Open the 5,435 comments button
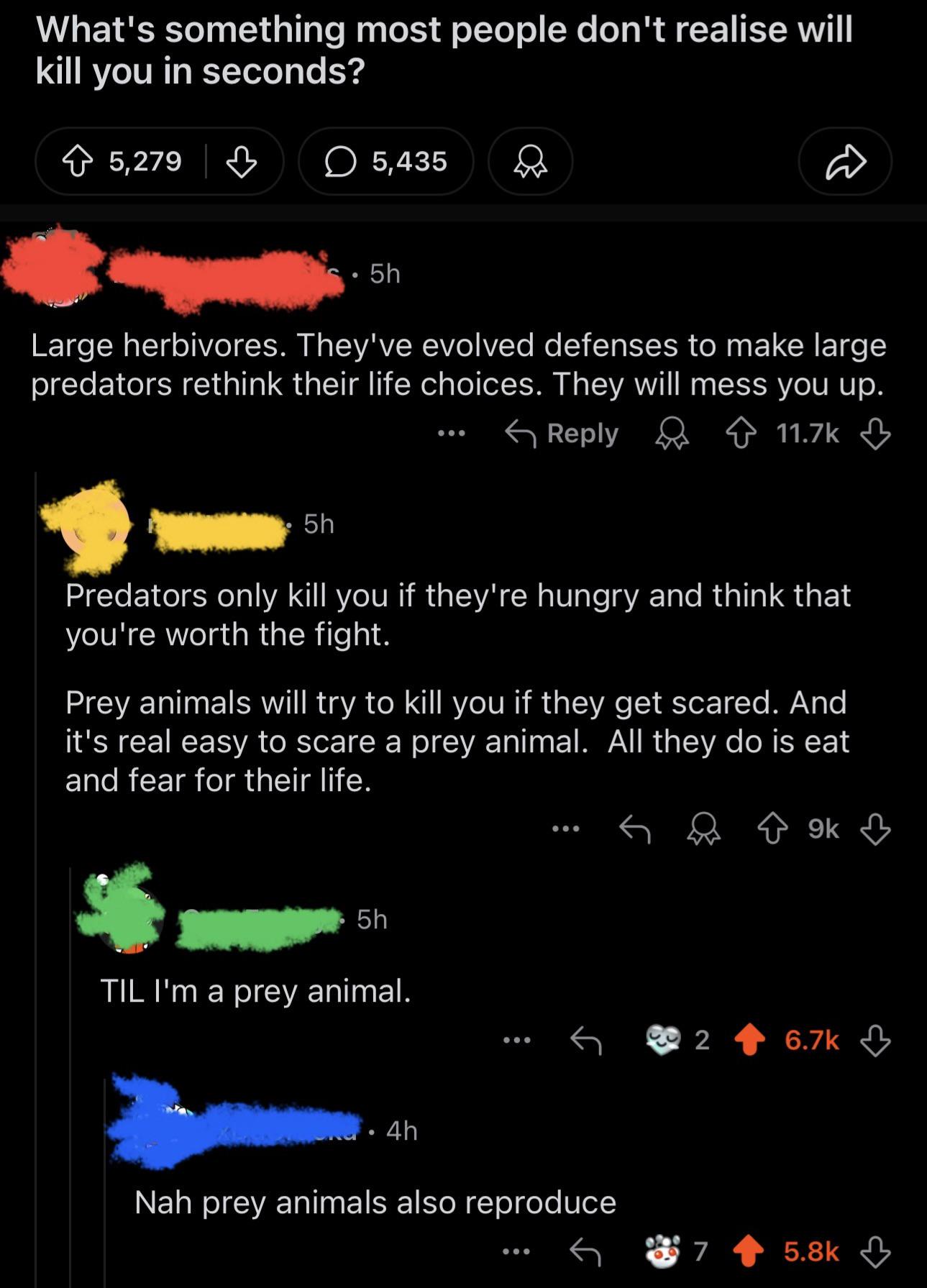927x1288 pixels. 386,161
